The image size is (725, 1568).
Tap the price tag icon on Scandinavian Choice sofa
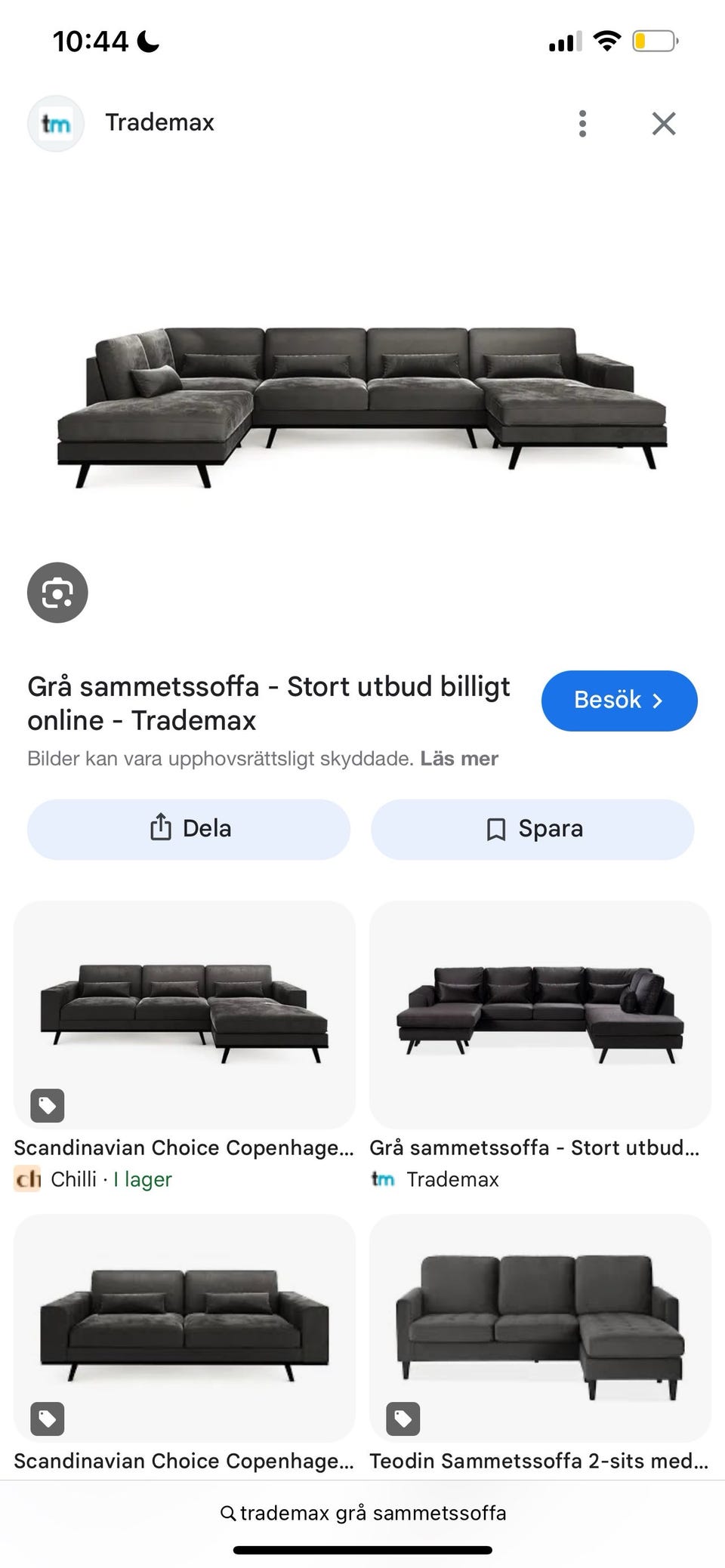click(47, 1105)
